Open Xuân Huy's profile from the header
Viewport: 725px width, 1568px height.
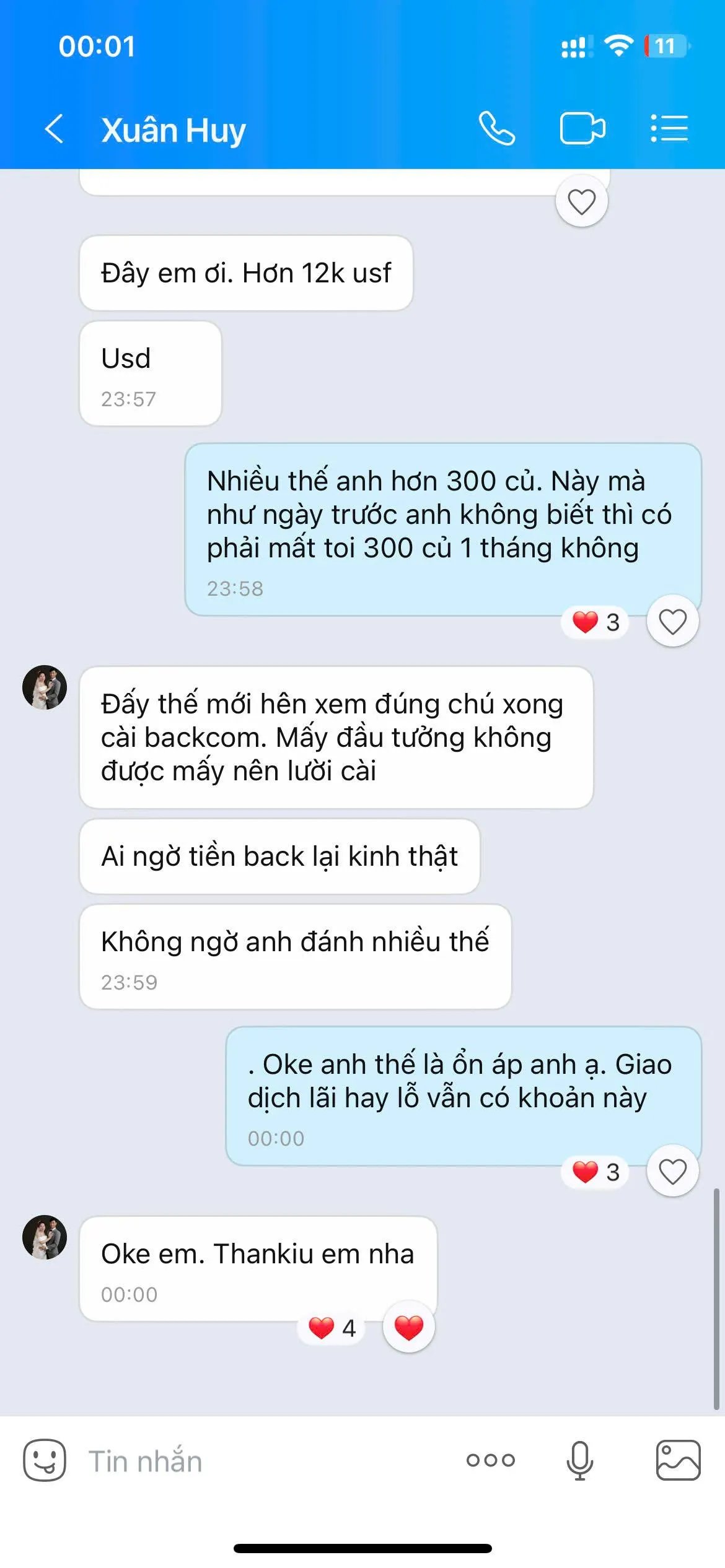click(174, 130)
